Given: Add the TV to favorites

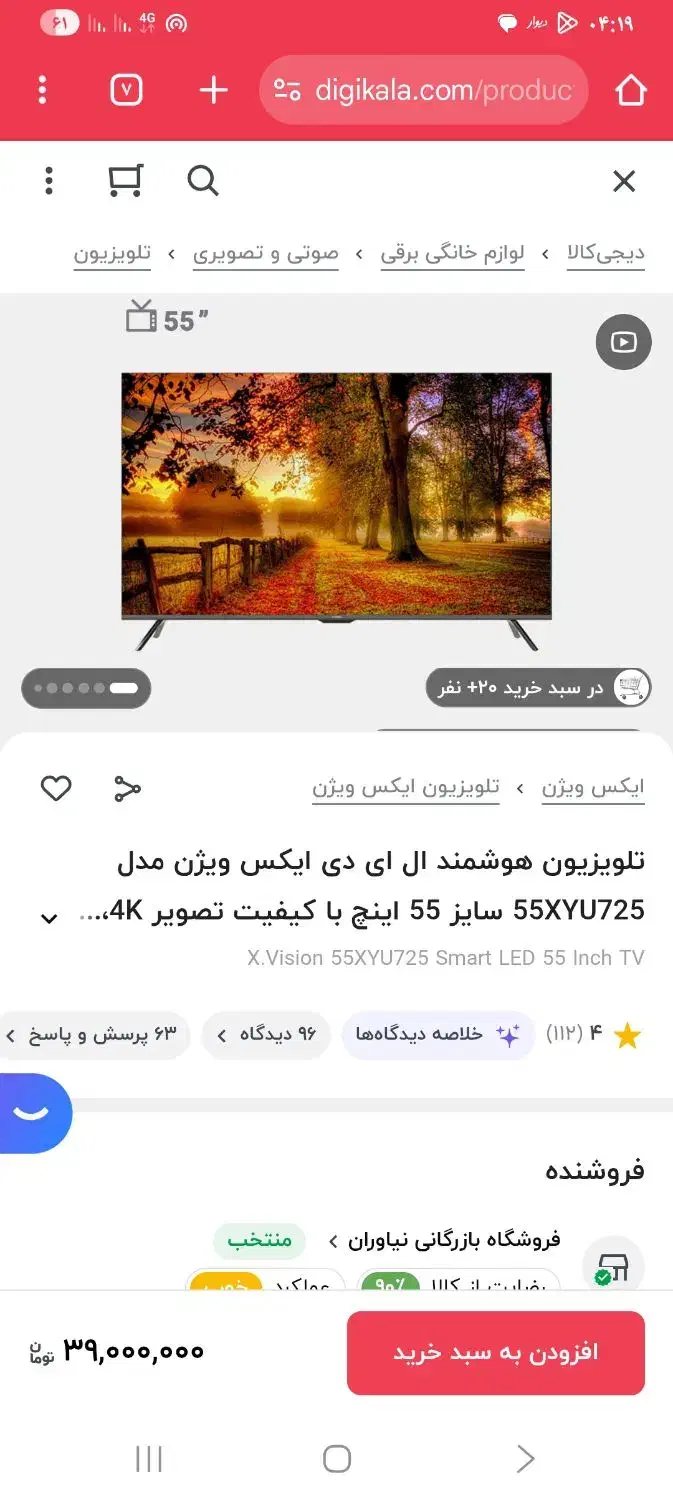Looking at the screenshot, I should click(x=56, y=788).
